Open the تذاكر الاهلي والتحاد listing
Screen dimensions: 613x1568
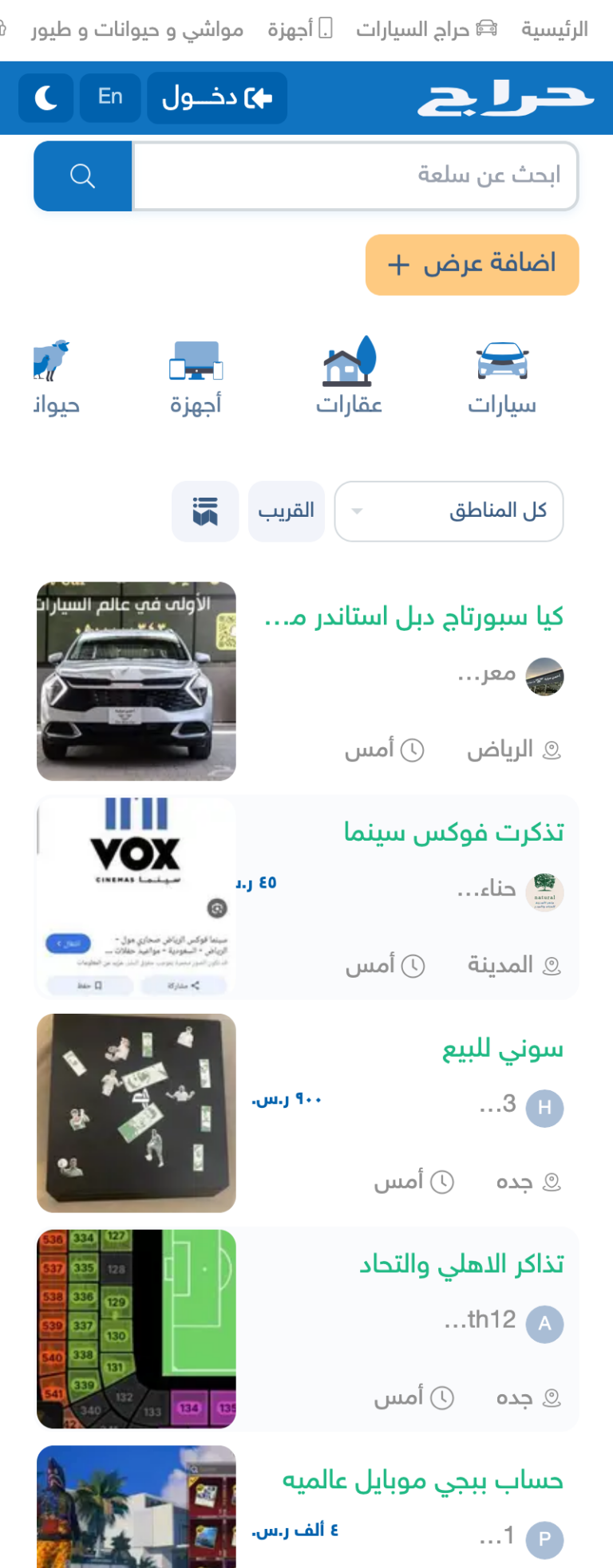click(x=461, y=1265)
